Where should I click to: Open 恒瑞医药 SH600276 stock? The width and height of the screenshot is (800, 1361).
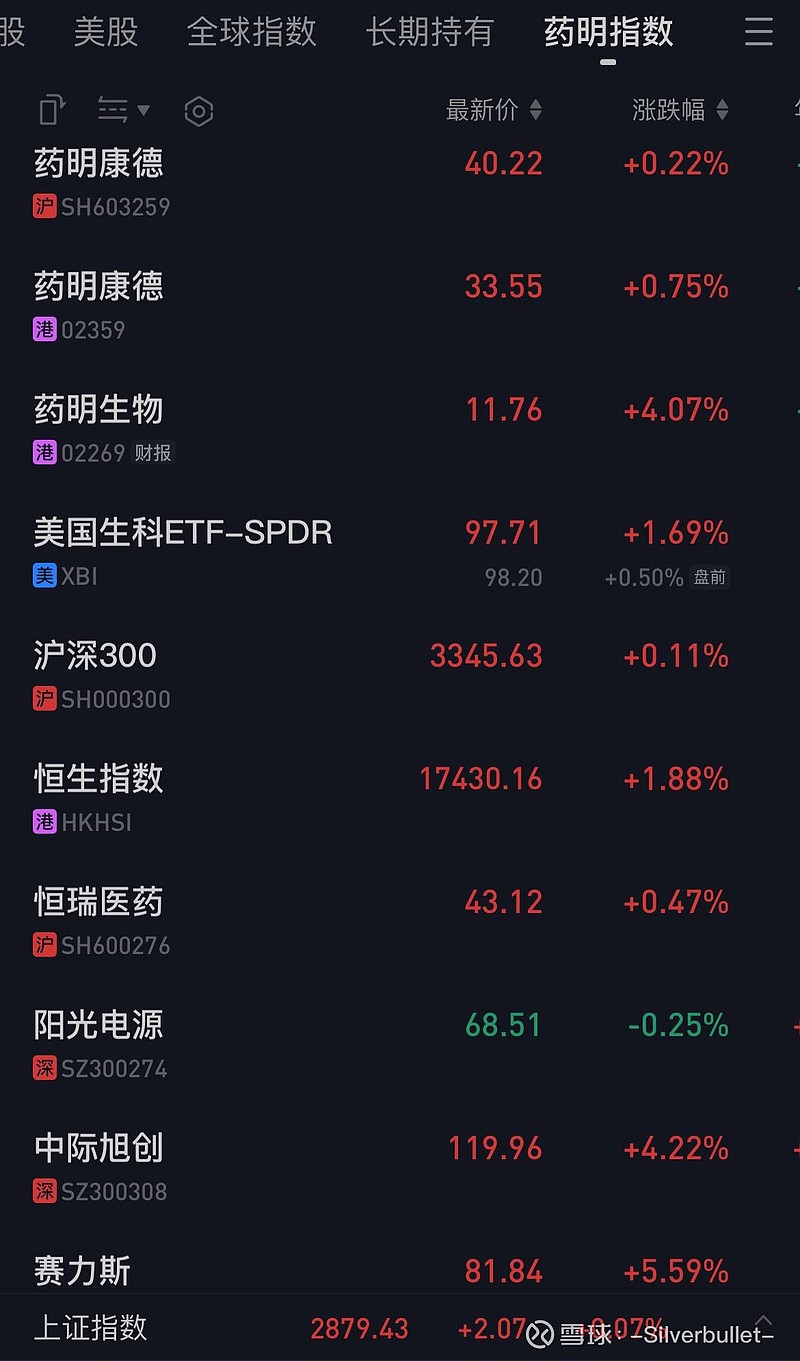(x=400, y=921)
